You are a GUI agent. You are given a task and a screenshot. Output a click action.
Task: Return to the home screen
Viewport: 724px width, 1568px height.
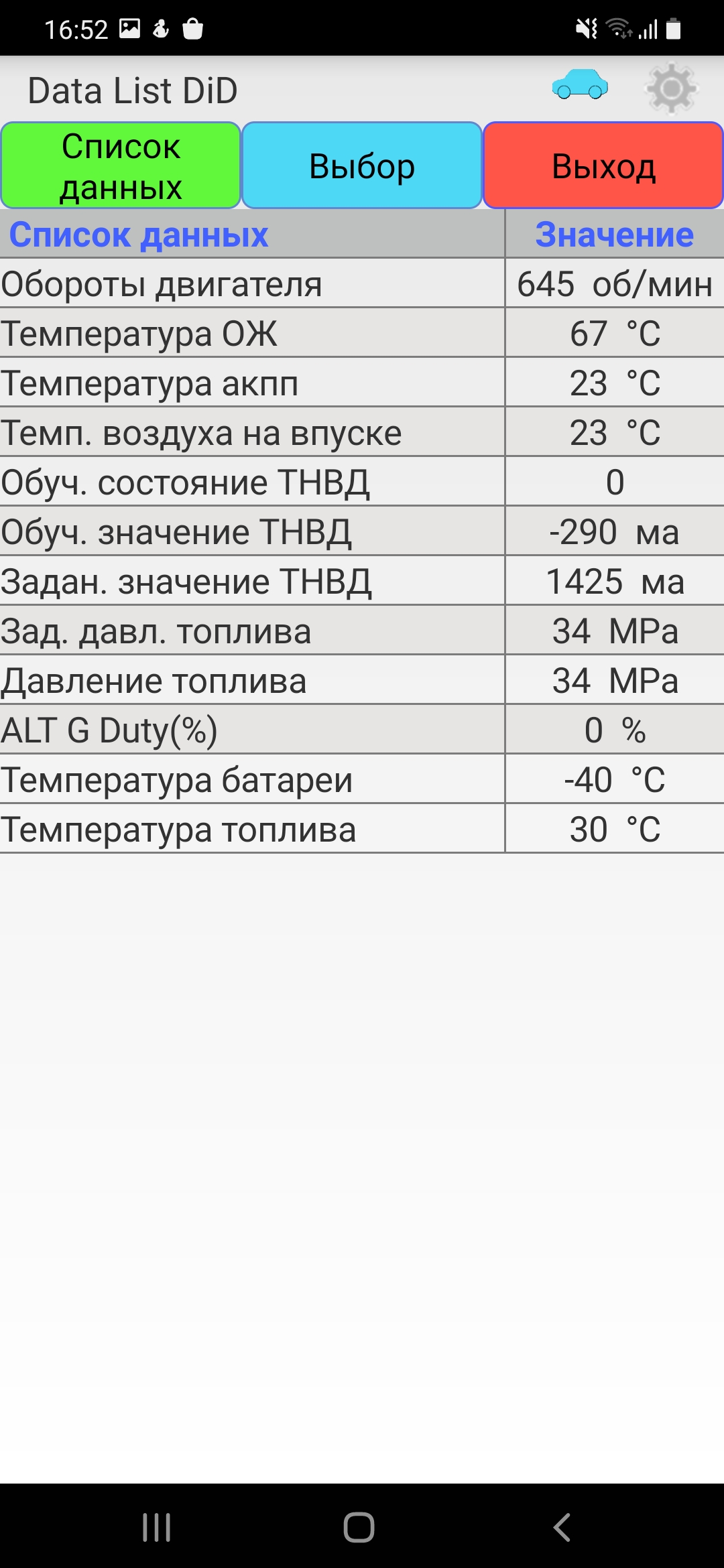(x=359, y=1527)
